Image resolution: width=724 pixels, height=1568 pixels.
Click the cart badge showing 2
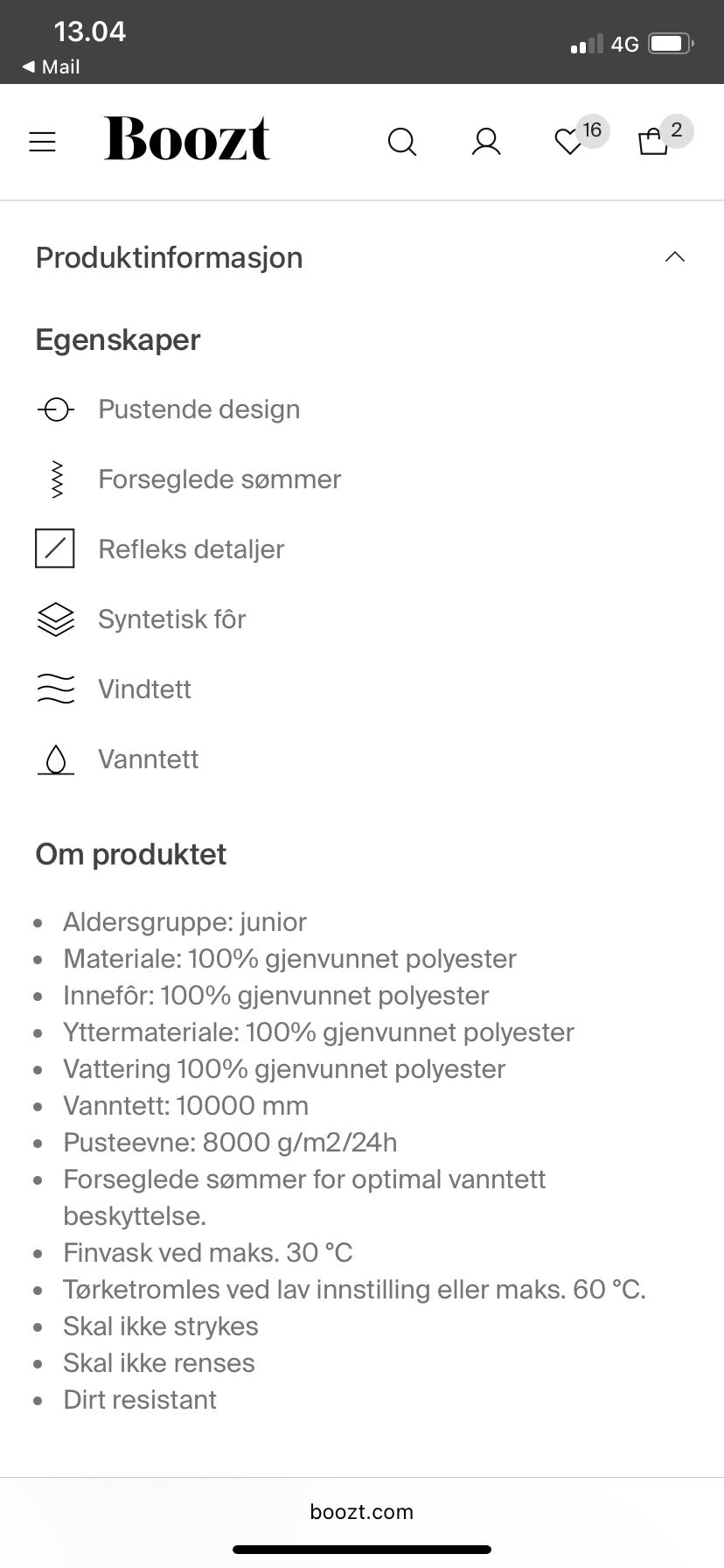tap(675, 129)
